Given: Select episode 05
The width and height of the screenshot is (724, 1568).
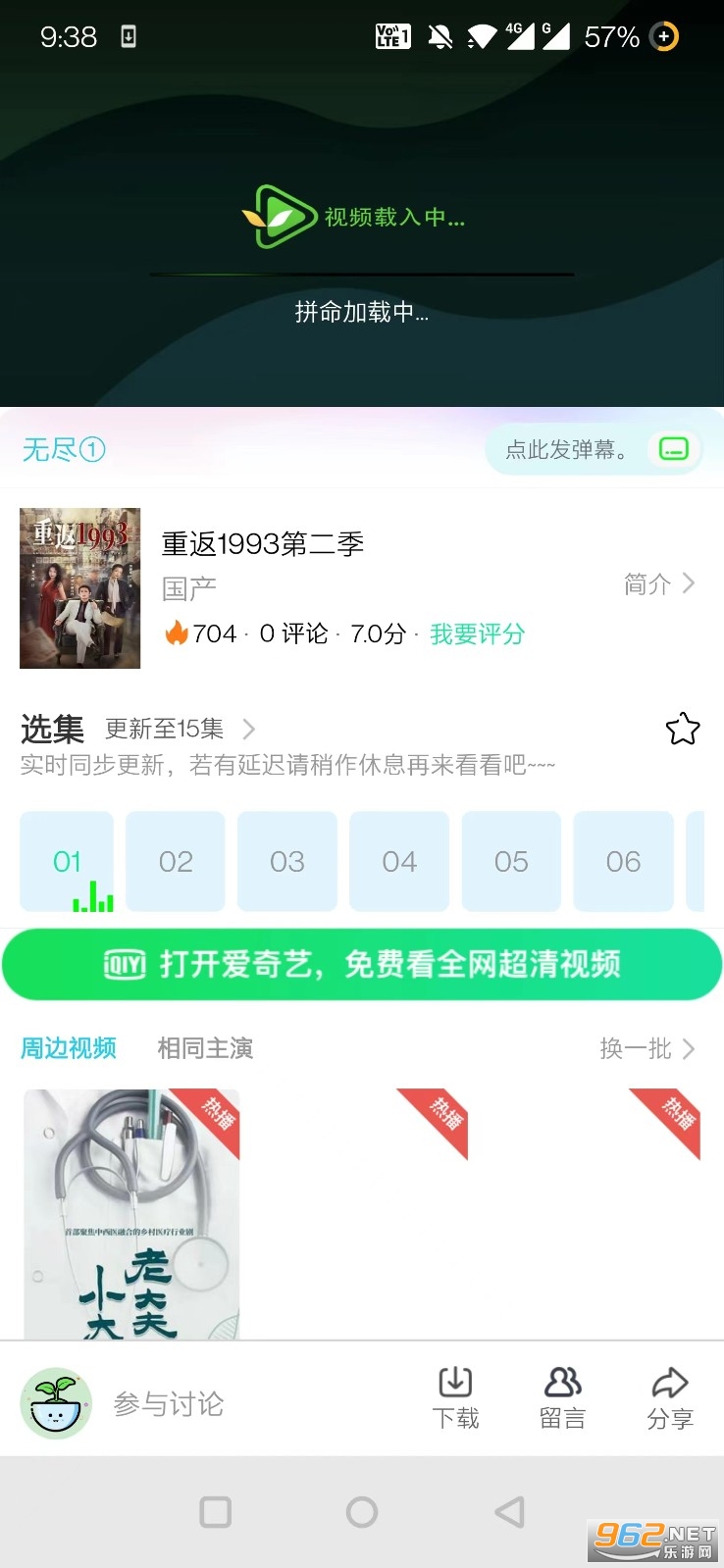Looking at the screenshot, I should pos(511,861).
